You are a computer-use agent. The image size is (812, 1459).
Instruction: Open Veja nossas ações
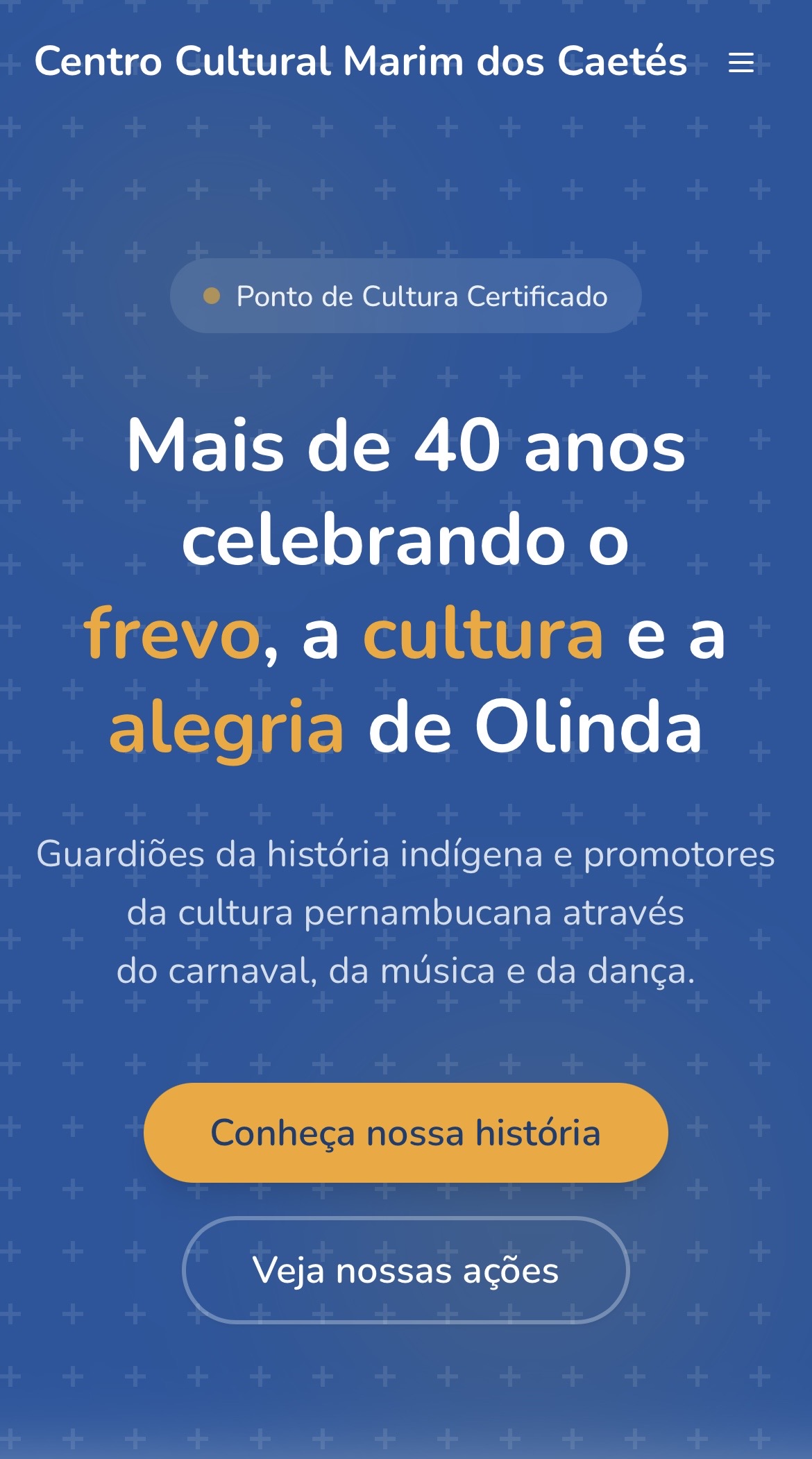tap(405, 1270)
